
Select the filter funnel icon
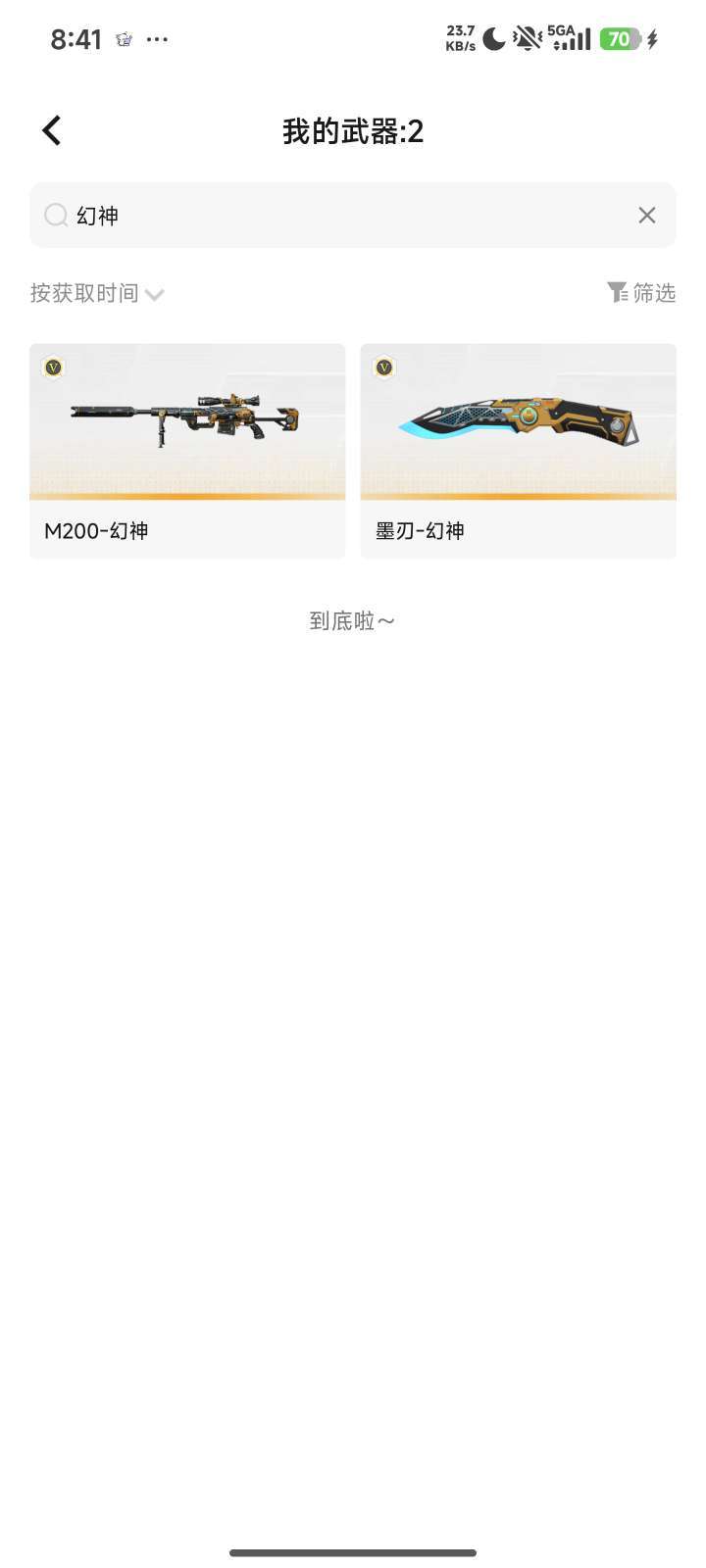click(x=617, y=292)
